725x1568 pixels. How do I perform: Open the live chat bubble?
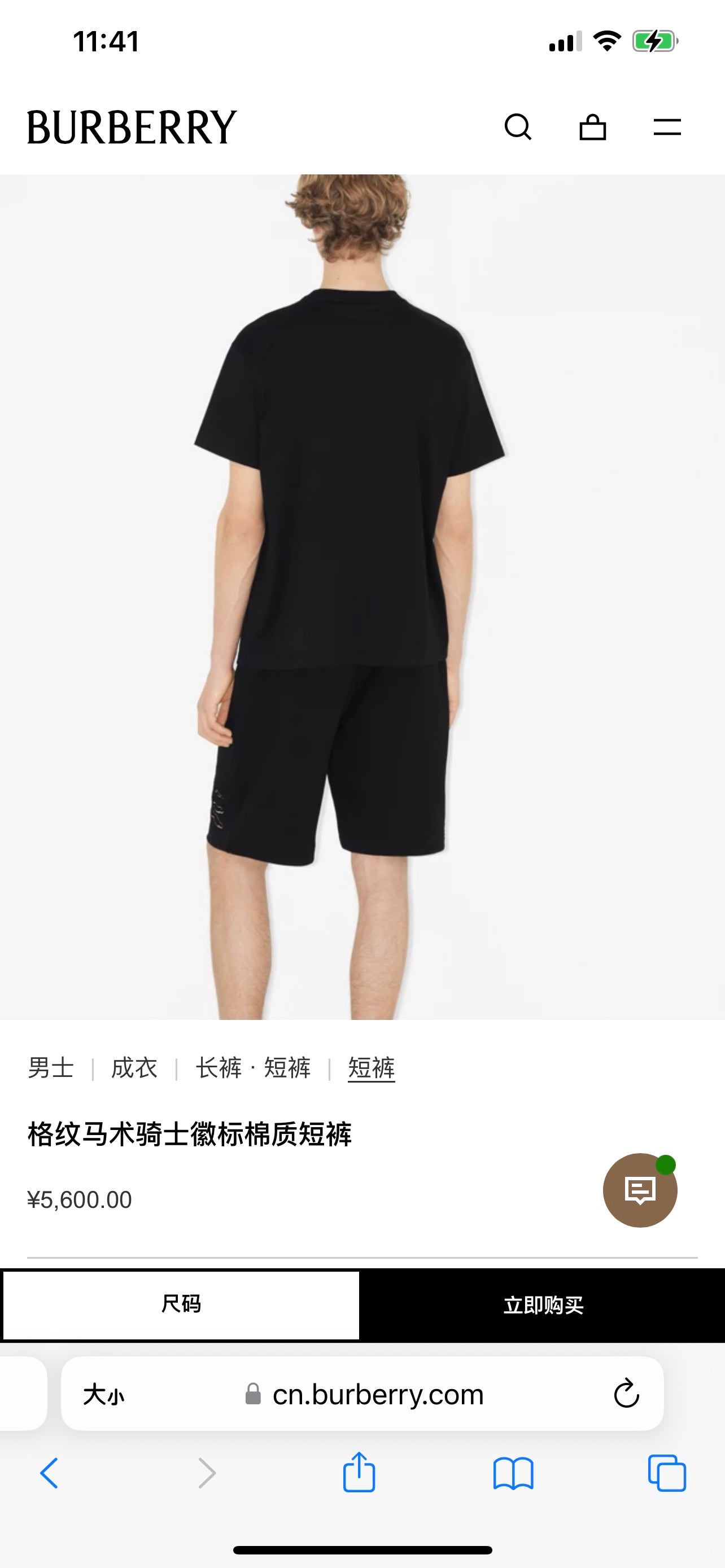pos(640,1190)
